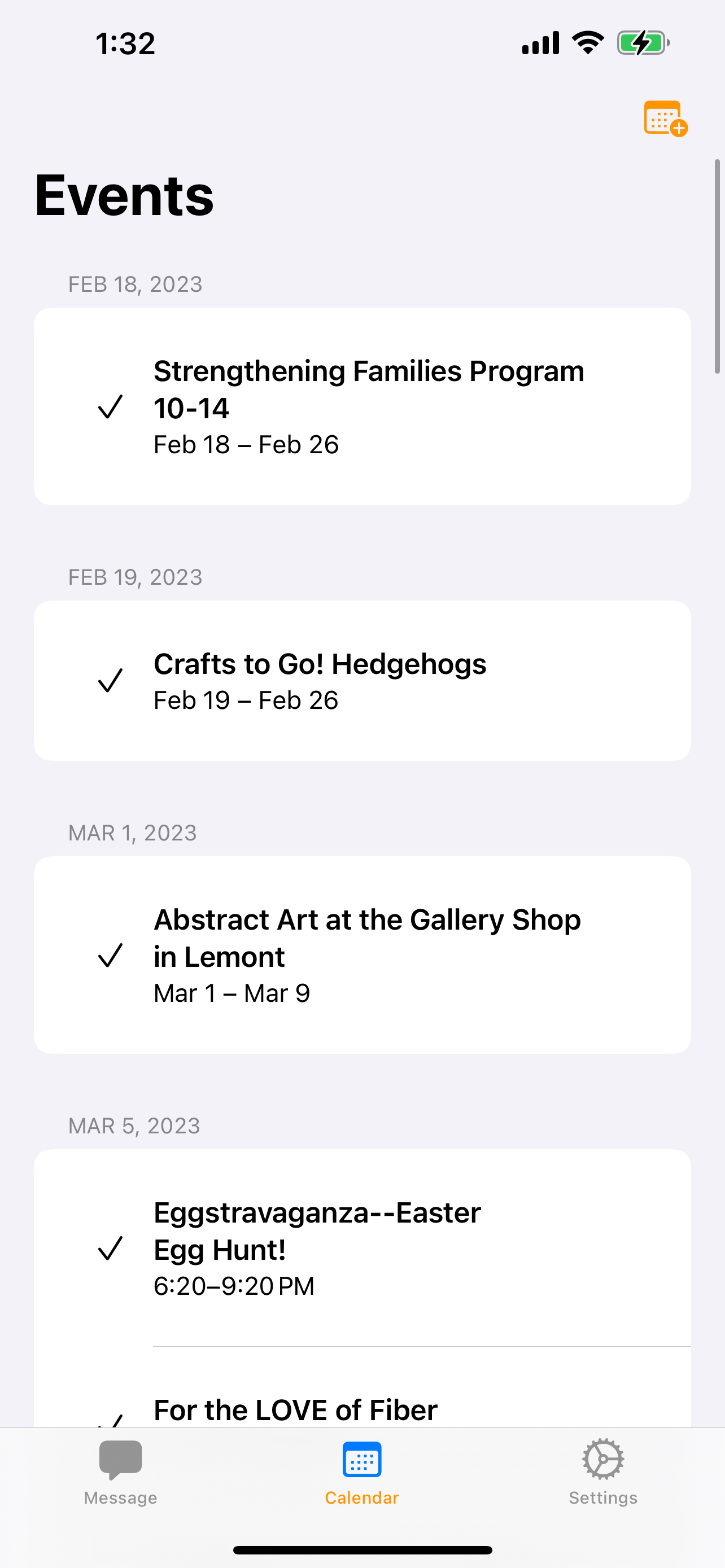
Task: Add a new calendar event
Action: pos(664,118)
